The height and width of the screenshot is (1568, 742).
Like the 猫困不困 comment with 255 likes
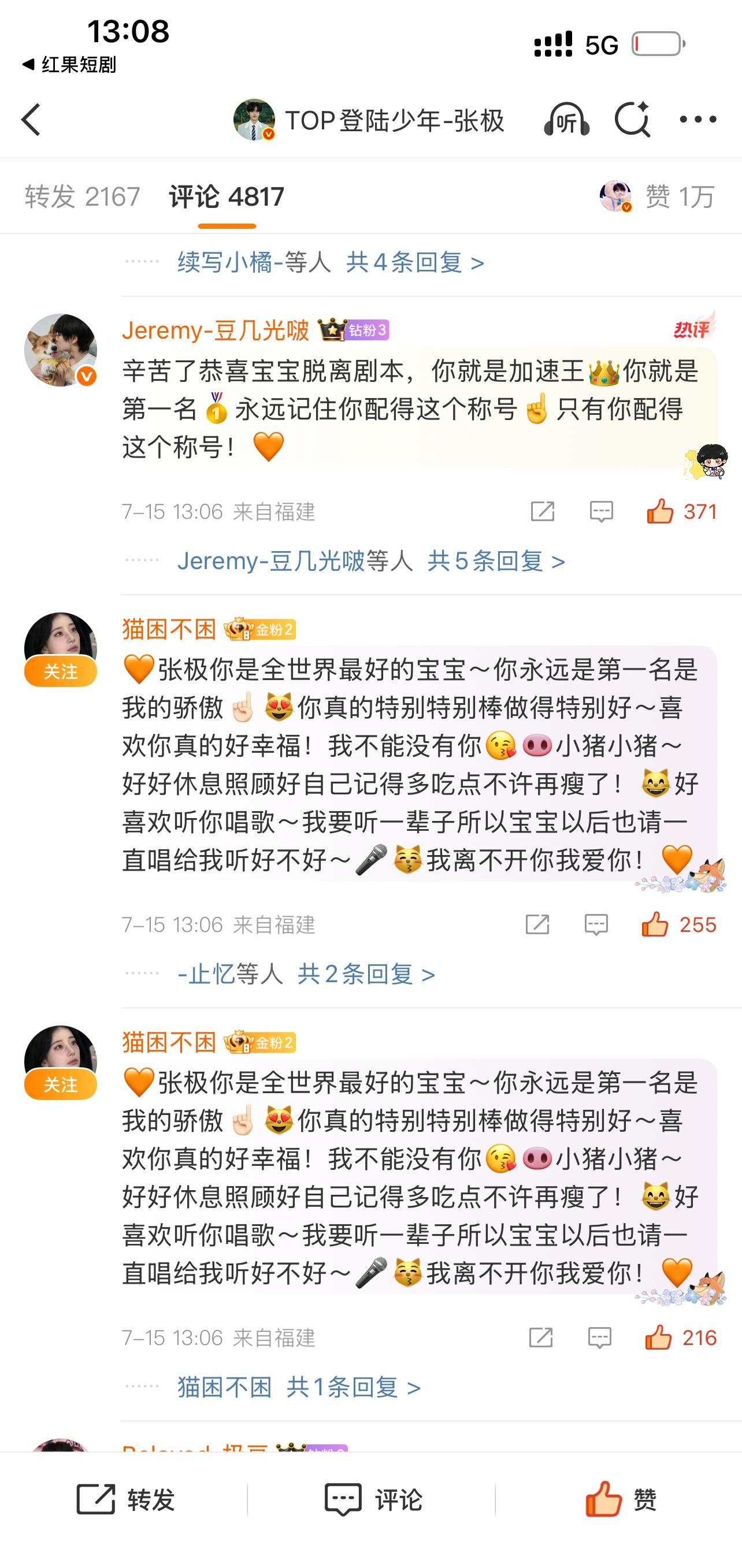pyautogui.click(x=678, y=925)
